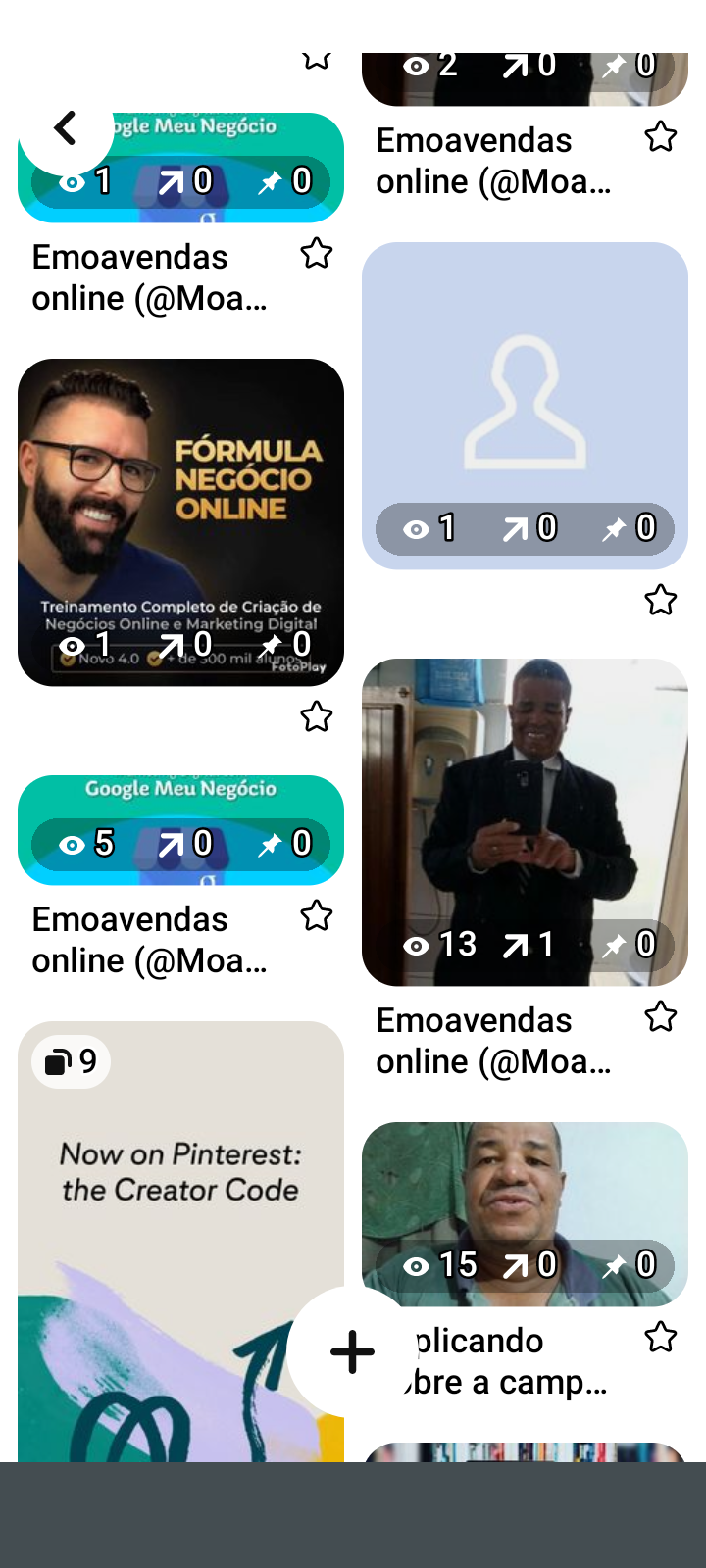Star the Google Meu Negócio pin with 1 view
The image size is (706, 1568).
coord(317,254)
